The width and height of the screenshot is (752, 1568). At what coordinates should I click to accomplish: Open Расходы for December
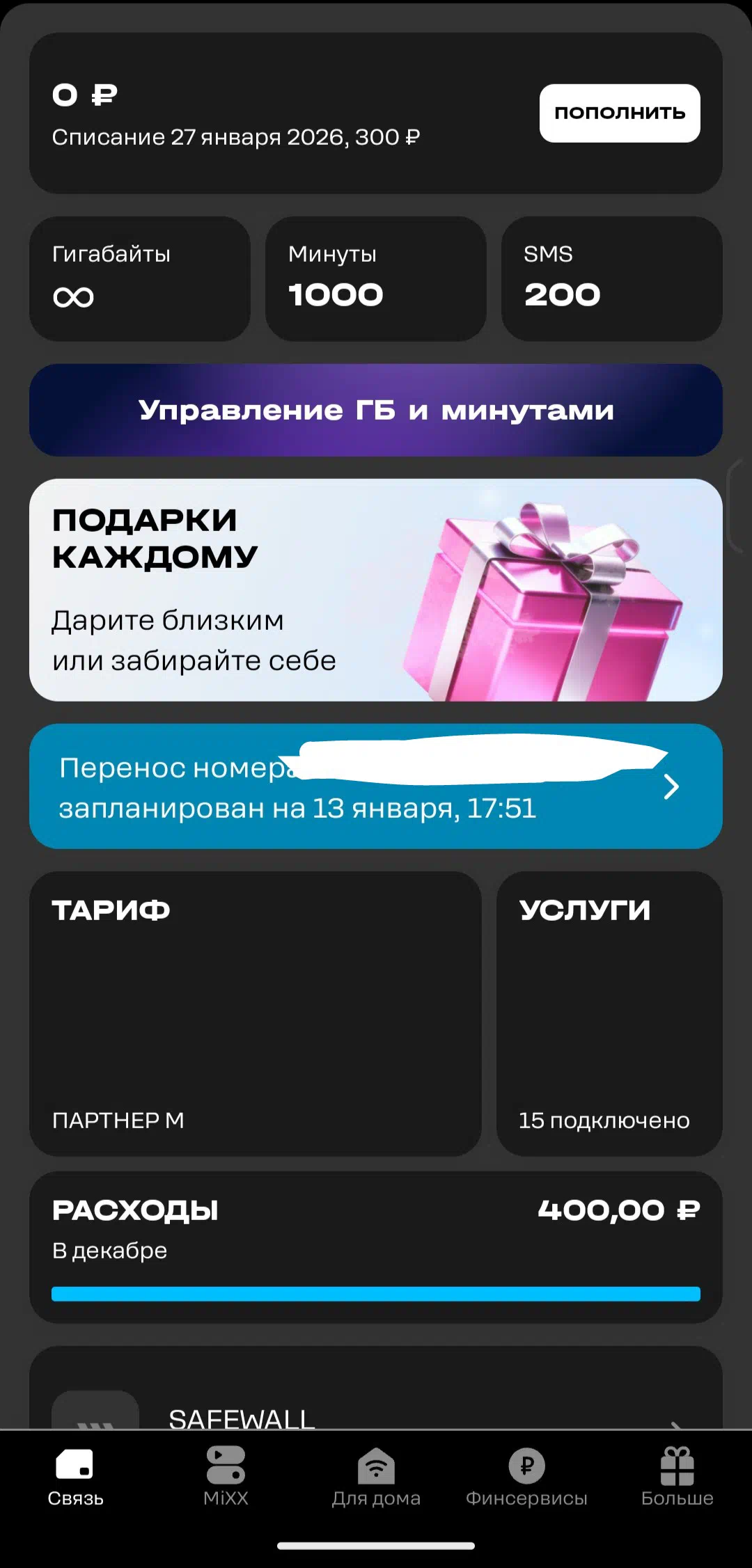coord(375,1246)
